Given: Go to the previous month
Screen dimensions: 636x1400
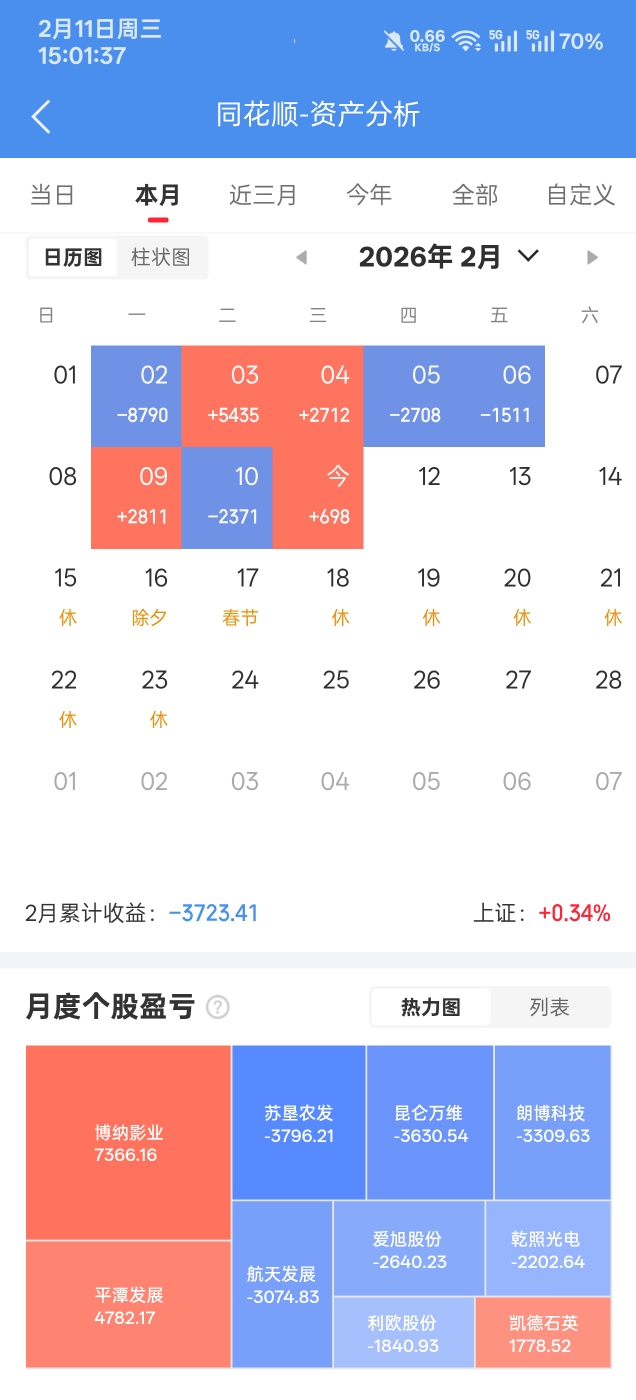Looking at the screenshot, I should (301, 257).
